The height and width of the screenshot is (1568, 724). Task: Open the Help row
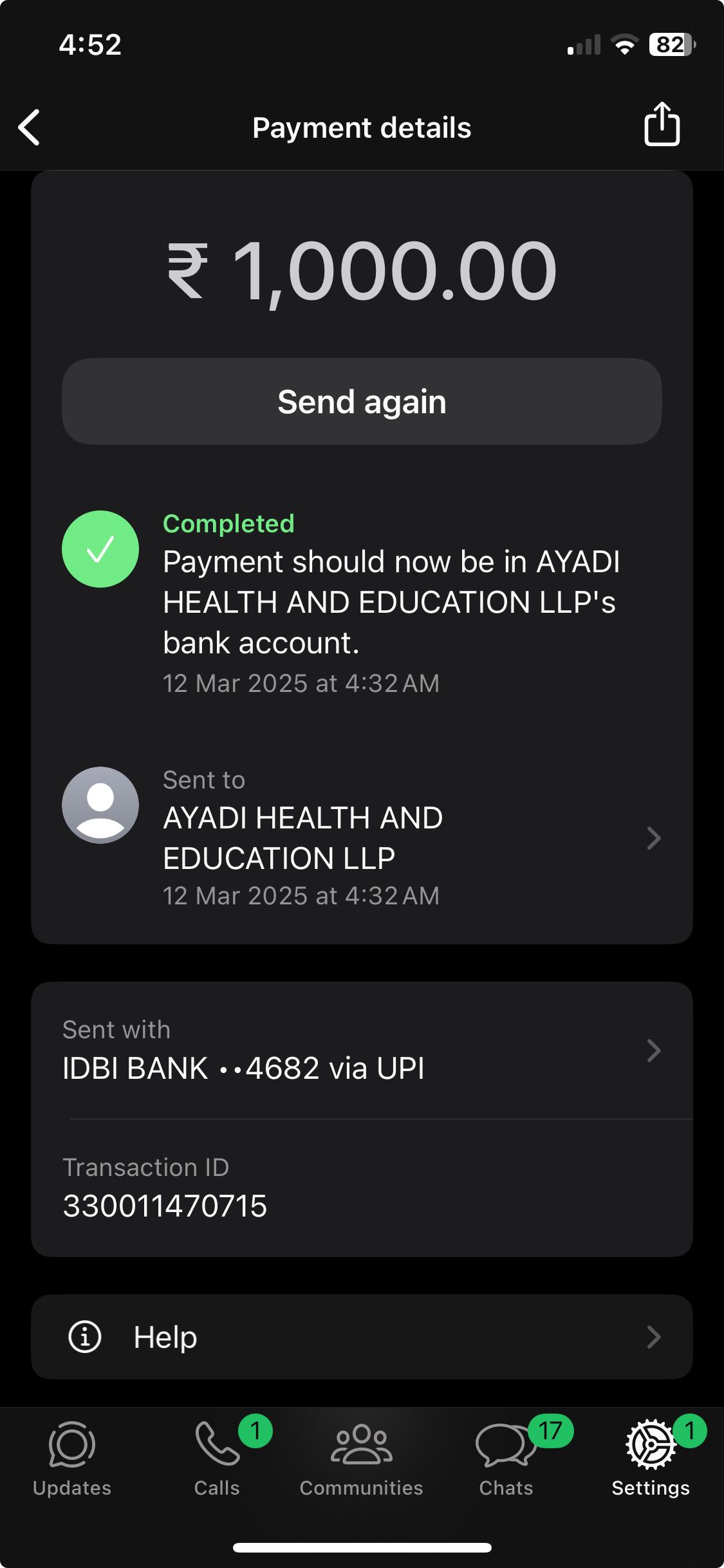click(x=362, y=1337)
